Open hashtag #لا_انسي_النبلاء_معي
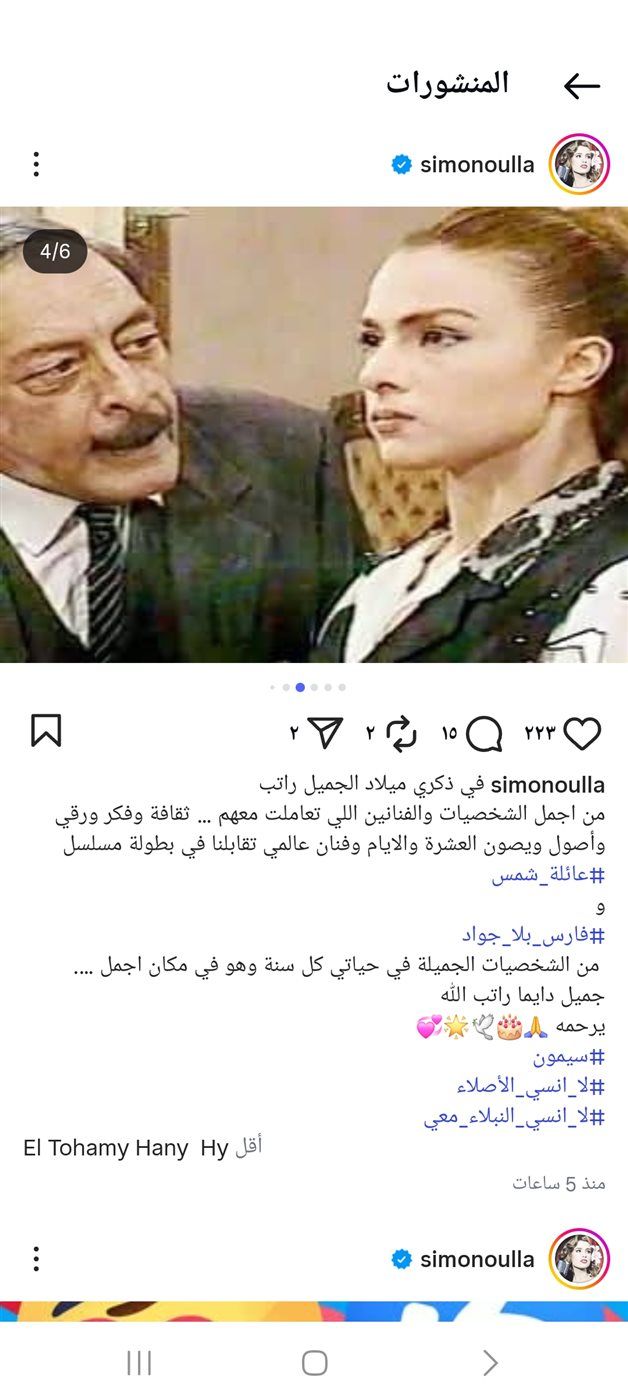 514,1117
